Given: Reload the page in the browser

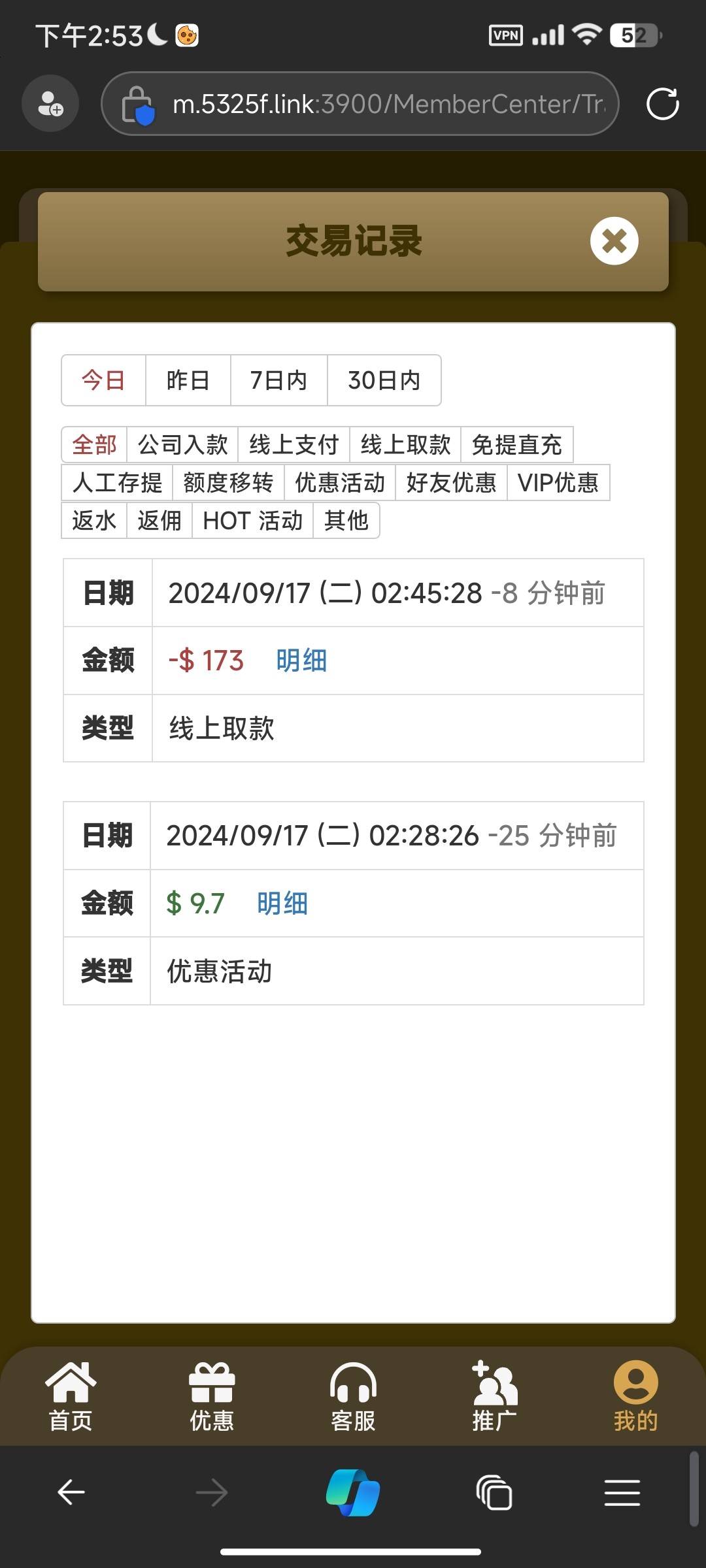Looking at the screenshot, I should pos(662,104).
